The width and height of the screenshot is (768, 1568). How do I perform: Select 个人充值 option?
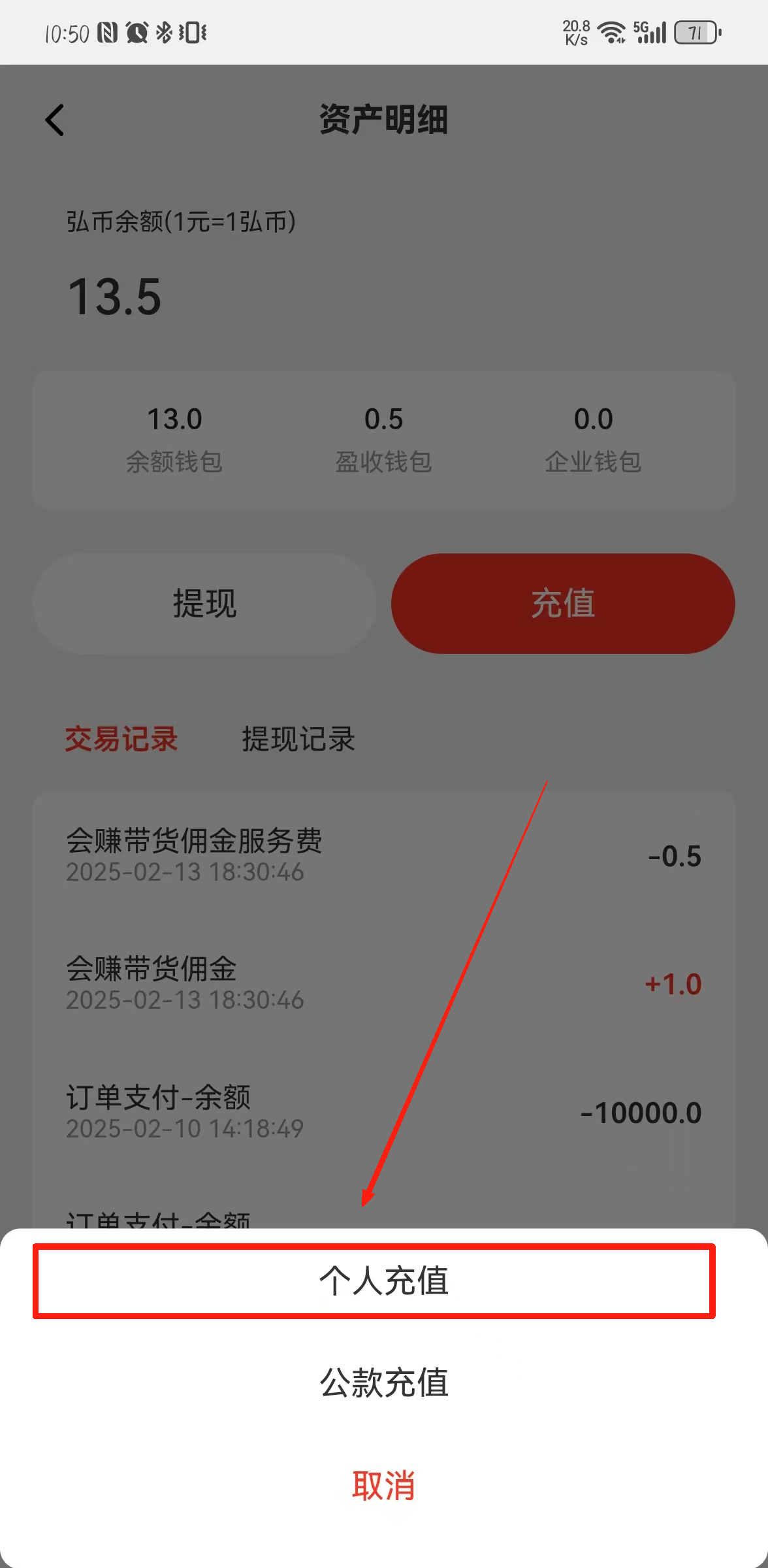[x=383, y=1281]
